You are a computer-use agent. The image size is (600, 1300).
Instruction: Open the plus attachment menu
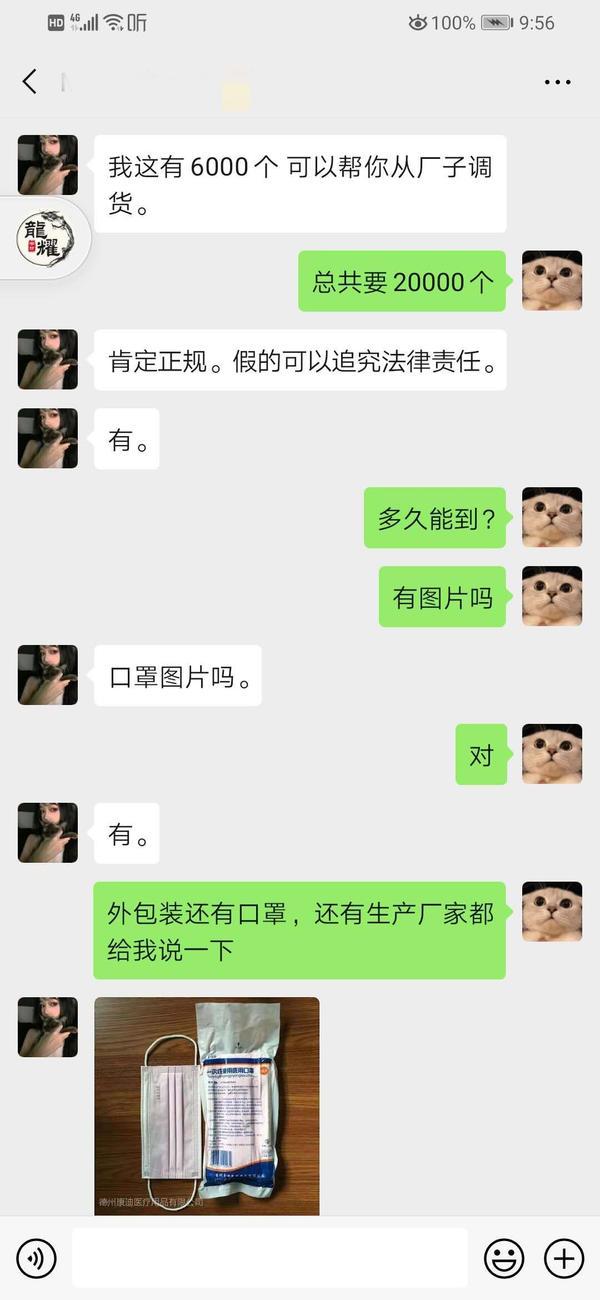(563, 1258)
